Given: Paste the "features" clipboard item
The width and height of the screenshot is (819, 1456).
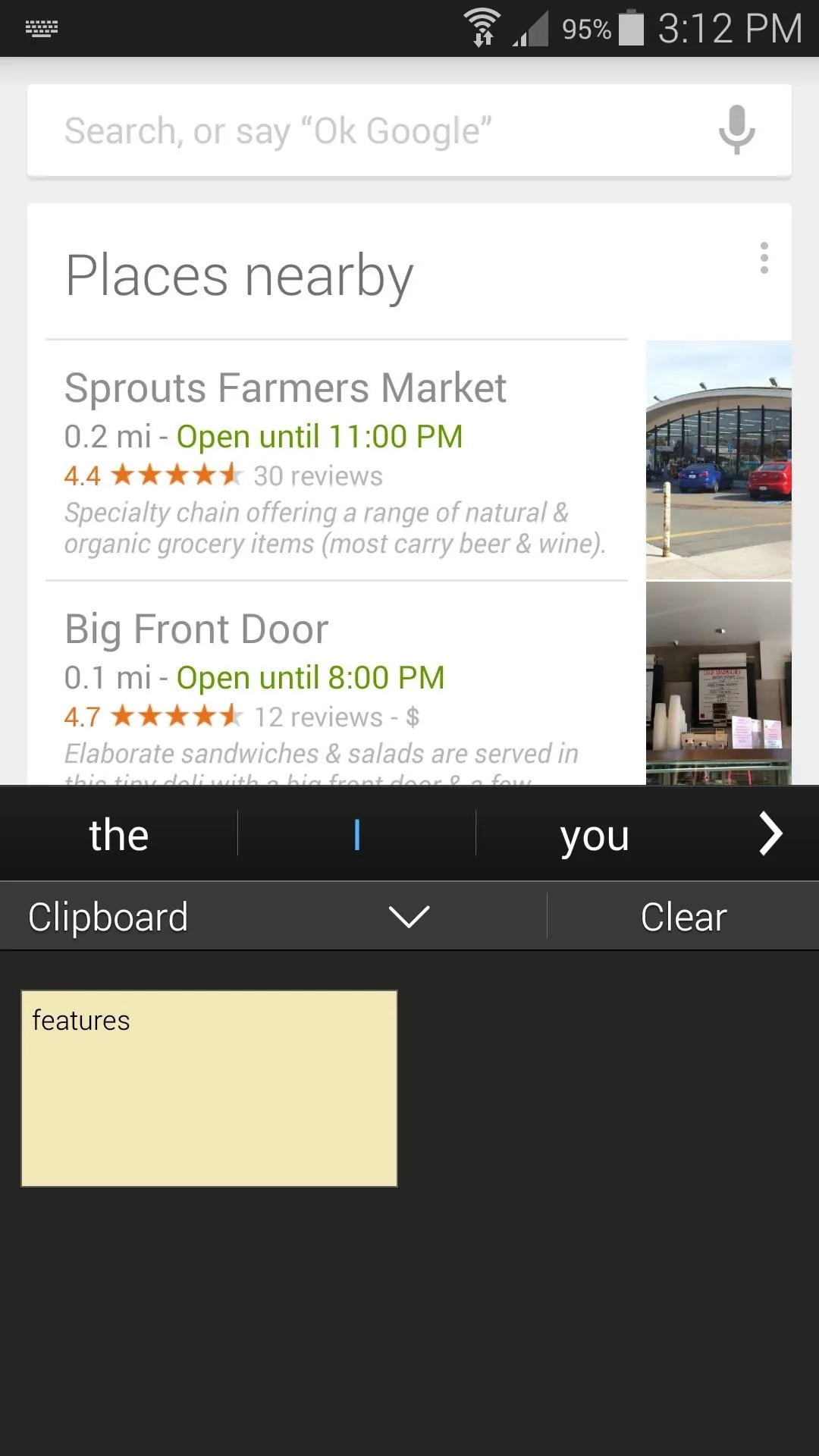Looking at the screenshot, I should click(209, 1088).
